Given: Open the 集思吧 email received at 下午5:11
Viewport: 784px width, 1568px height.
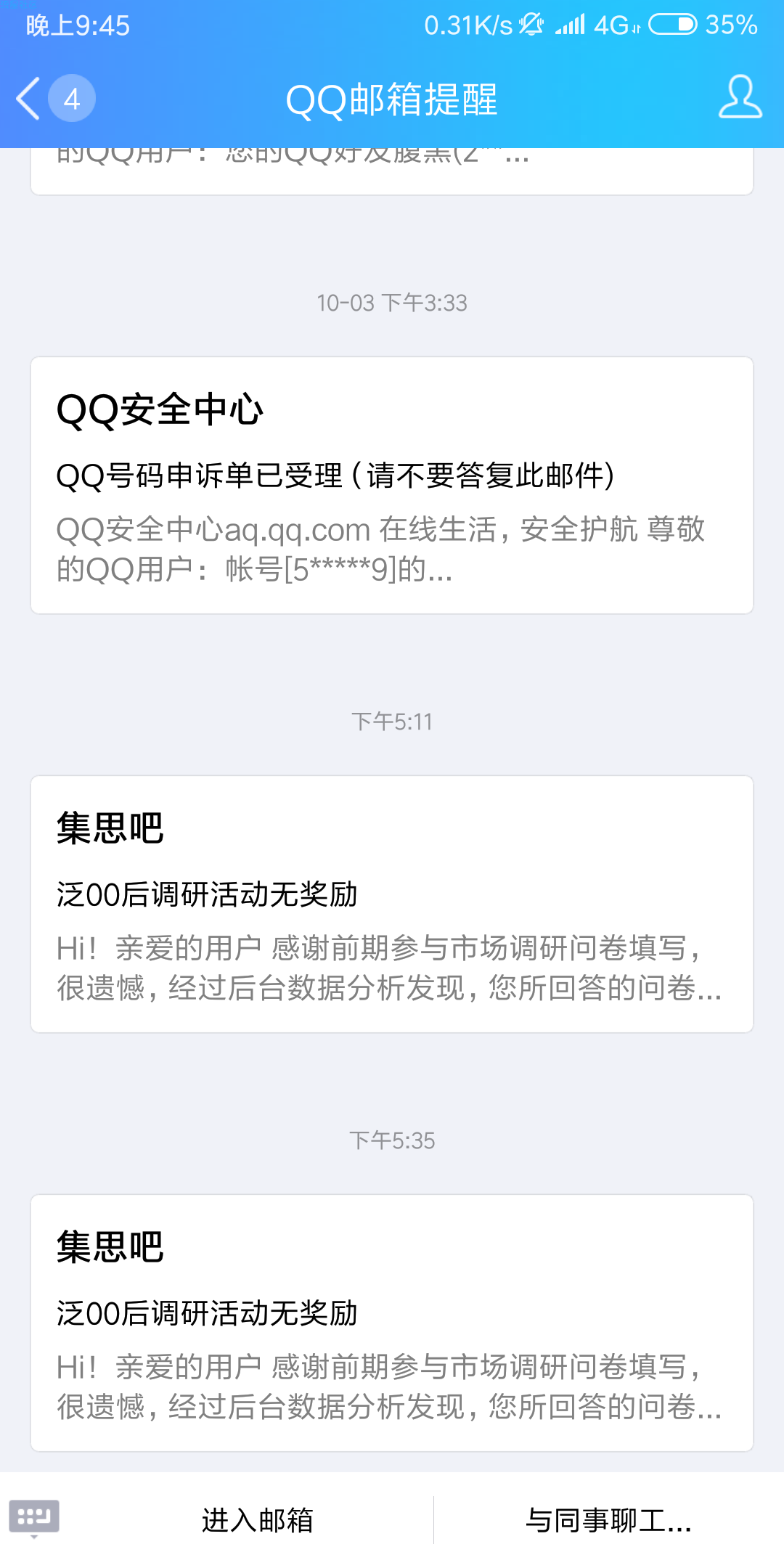Looking at the screenshot, I should click(392, 904).
